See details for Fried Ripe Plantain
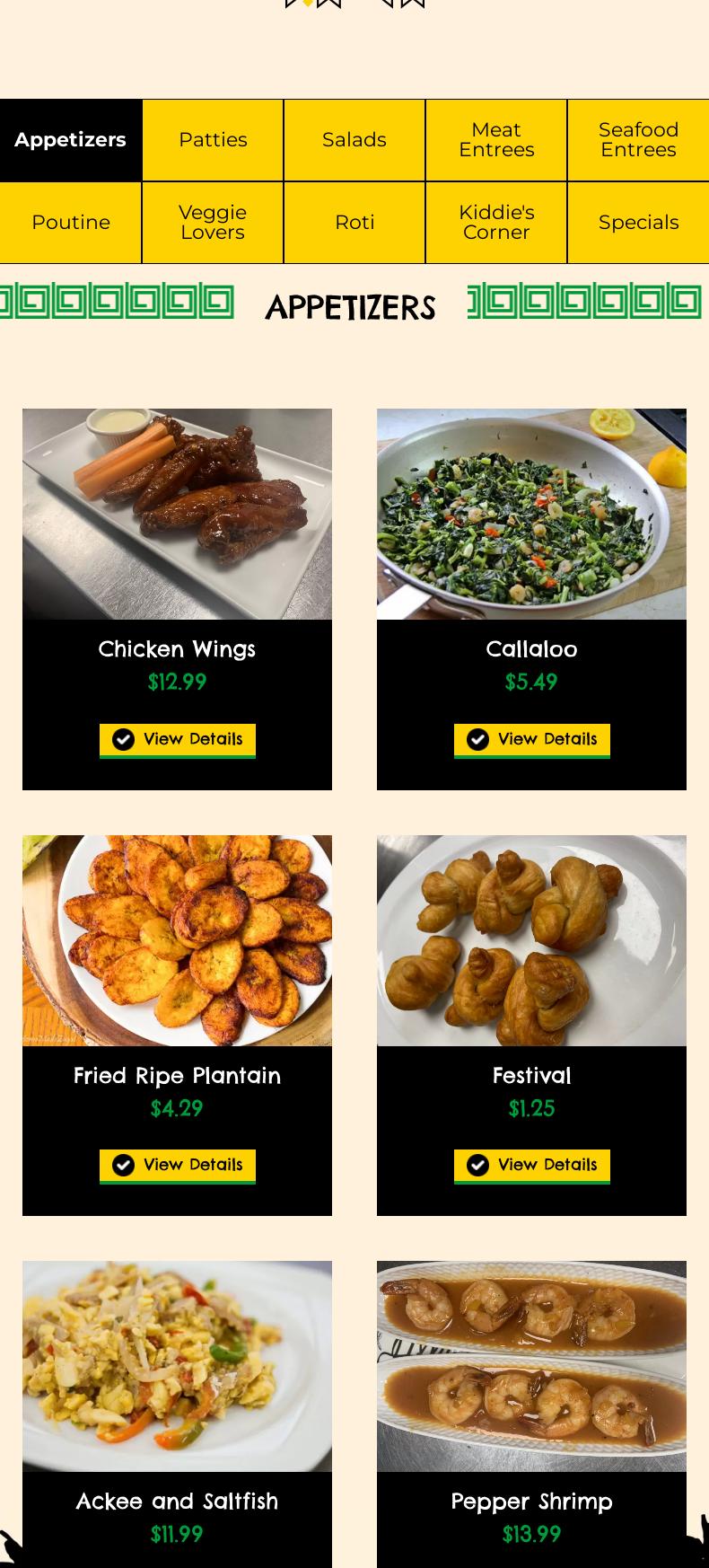This screenshot has width=709, height=1568. [178, 1166]
